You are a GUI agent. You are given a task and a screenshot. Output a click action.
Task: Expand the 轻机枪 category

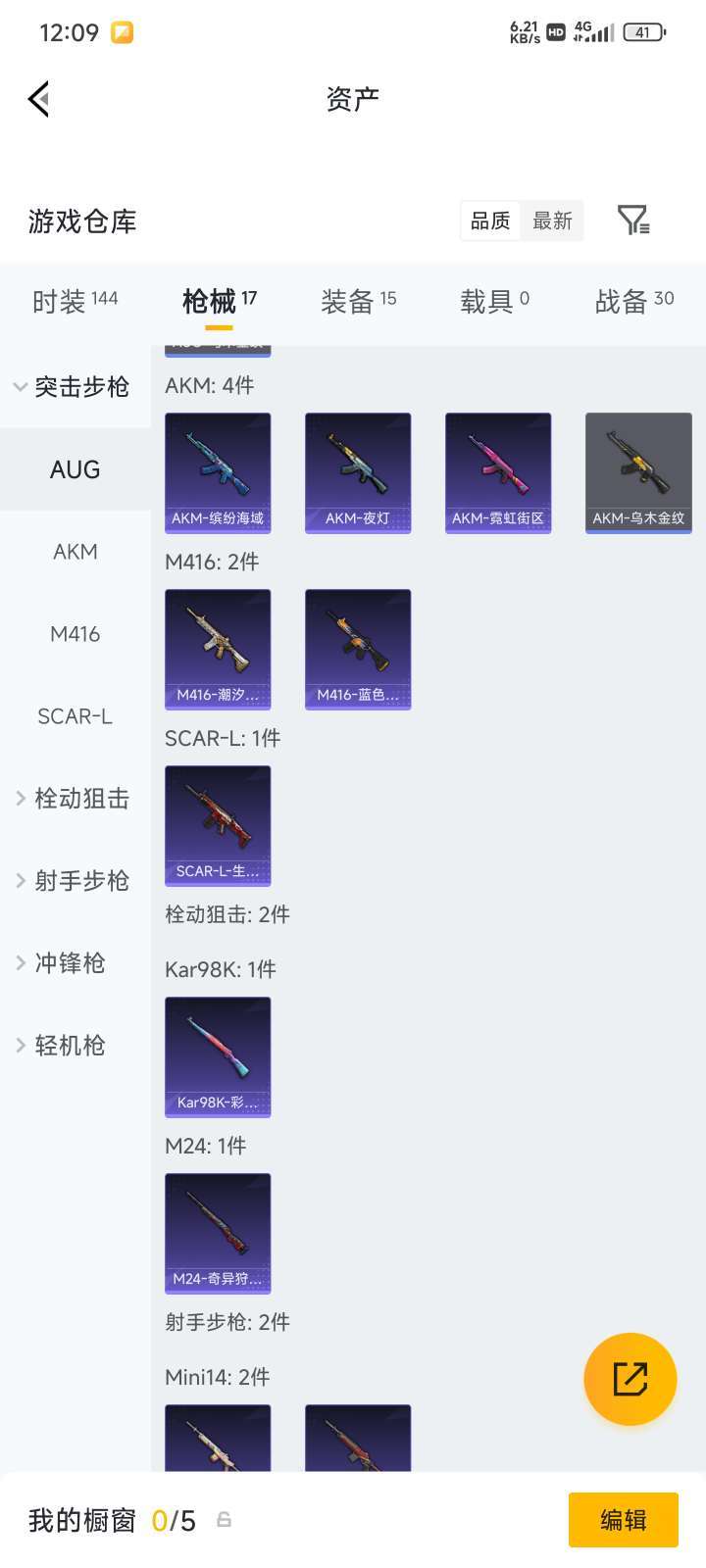75,1046
